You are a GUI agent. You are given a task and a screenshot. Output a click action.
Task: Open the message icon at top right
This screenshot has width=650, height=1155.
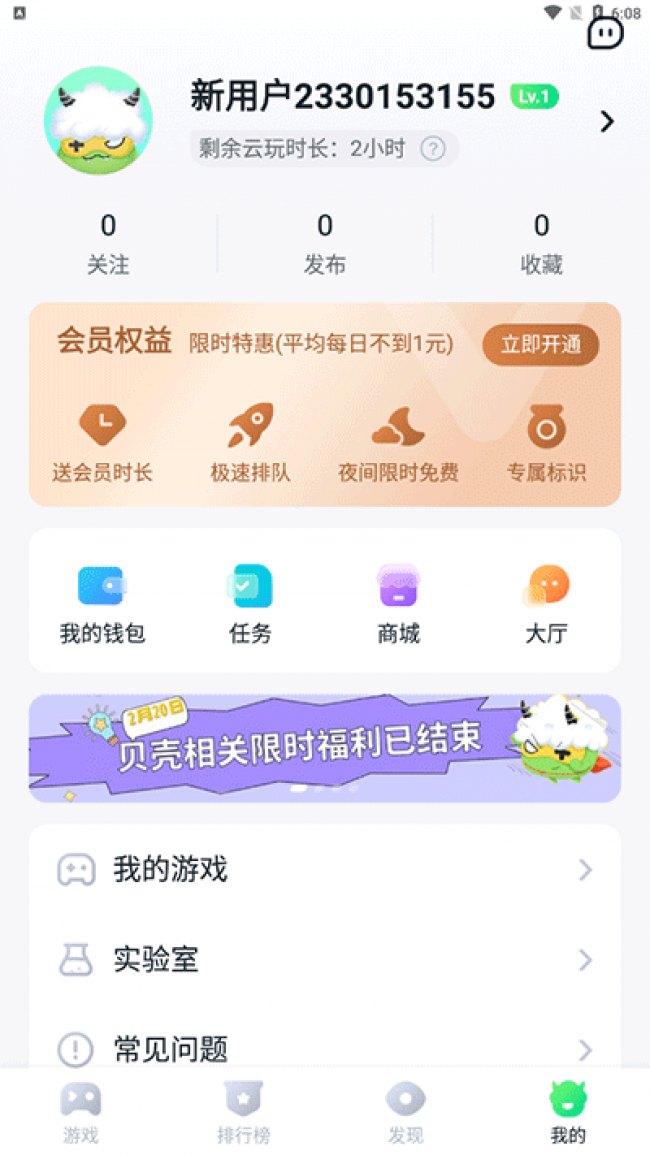click(x=605, y=33)
